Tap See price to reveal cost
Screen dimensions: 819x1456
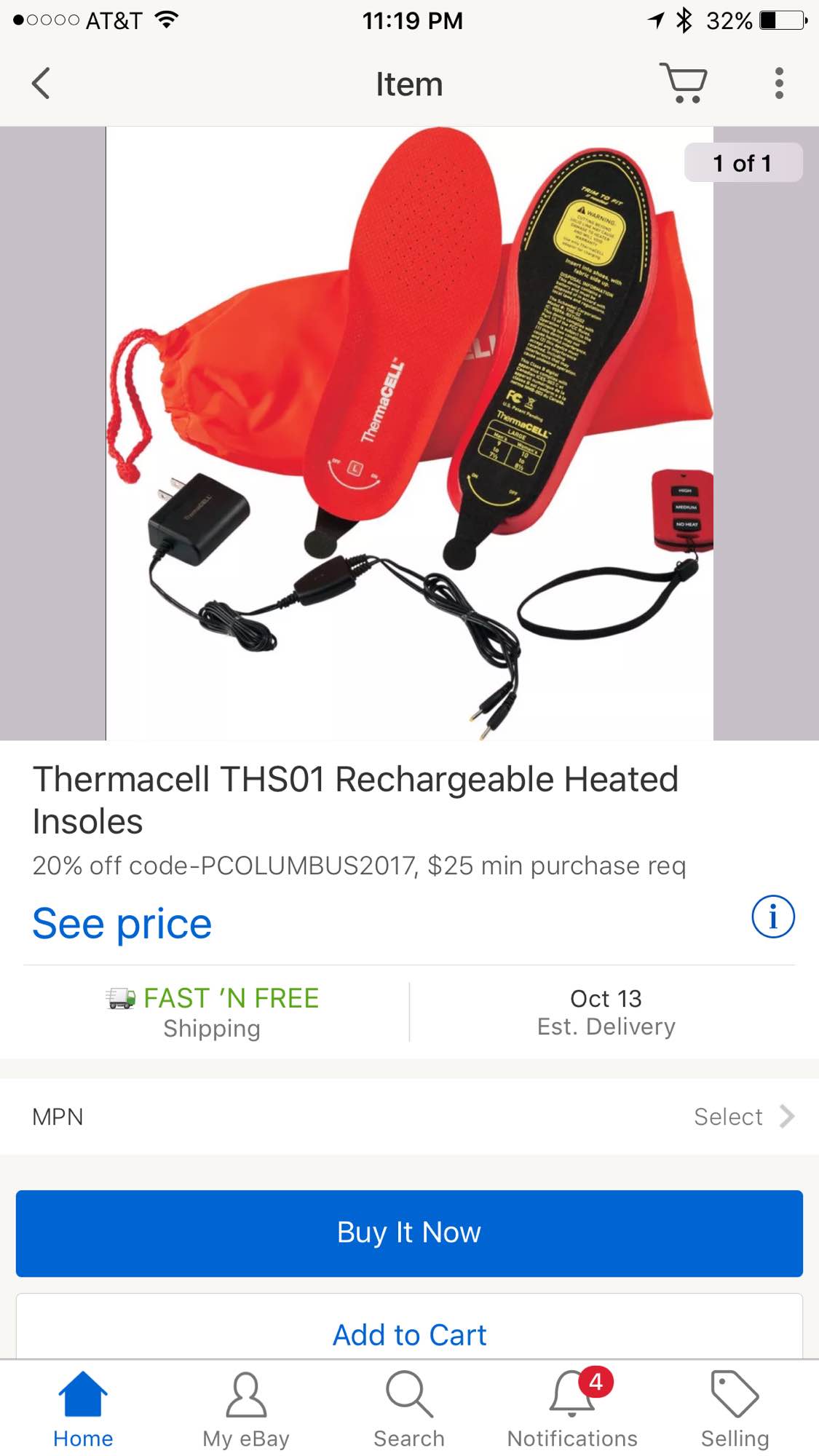122,923
